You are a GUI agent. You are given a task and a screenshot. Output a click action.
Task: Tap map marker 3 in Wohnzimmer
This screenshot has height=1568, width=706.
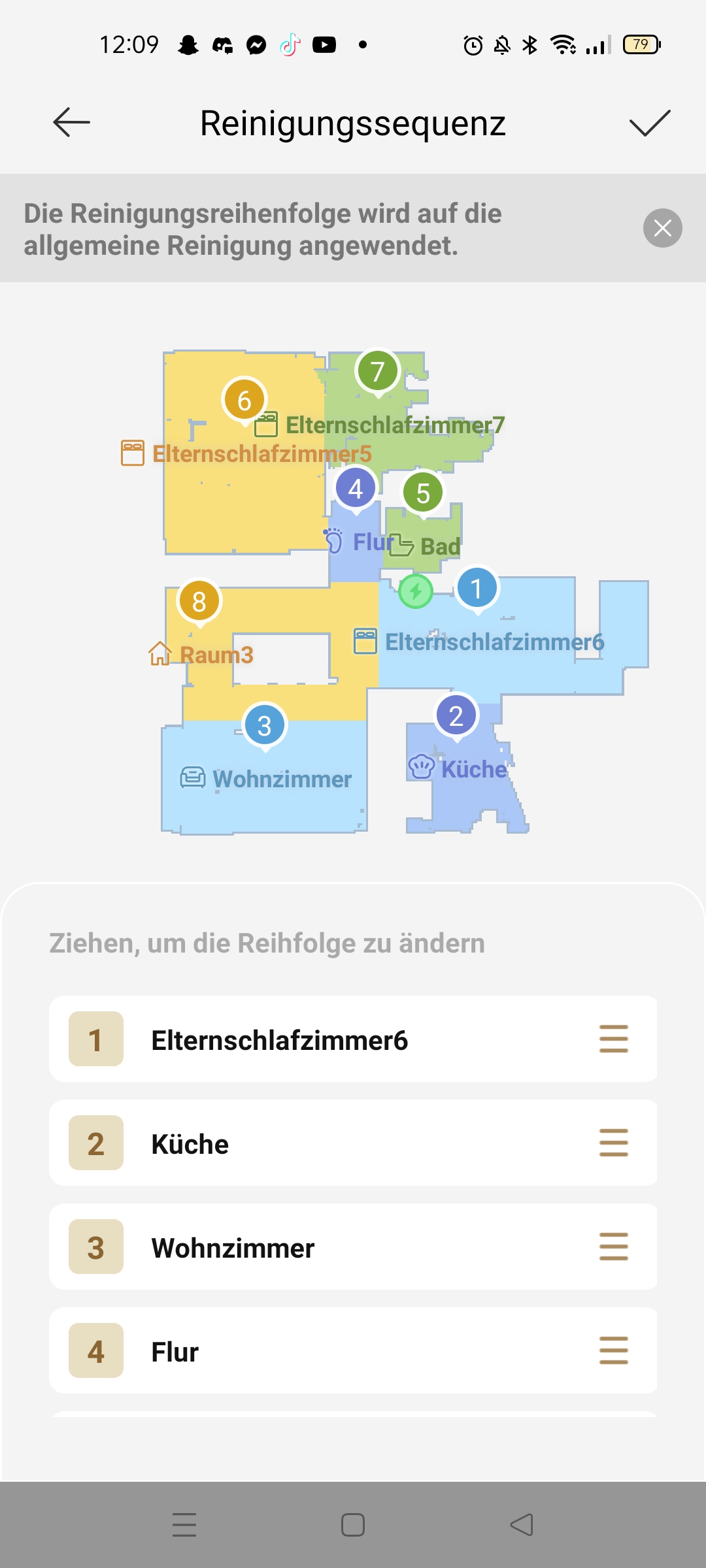pos(264,726)
